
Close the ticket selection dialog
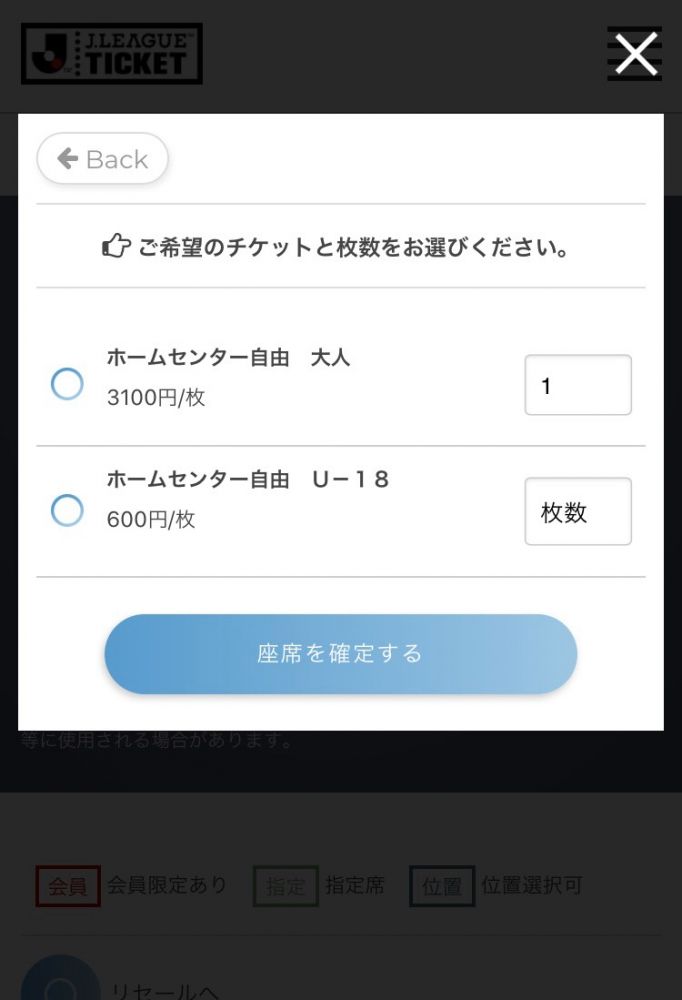[635, 54]
